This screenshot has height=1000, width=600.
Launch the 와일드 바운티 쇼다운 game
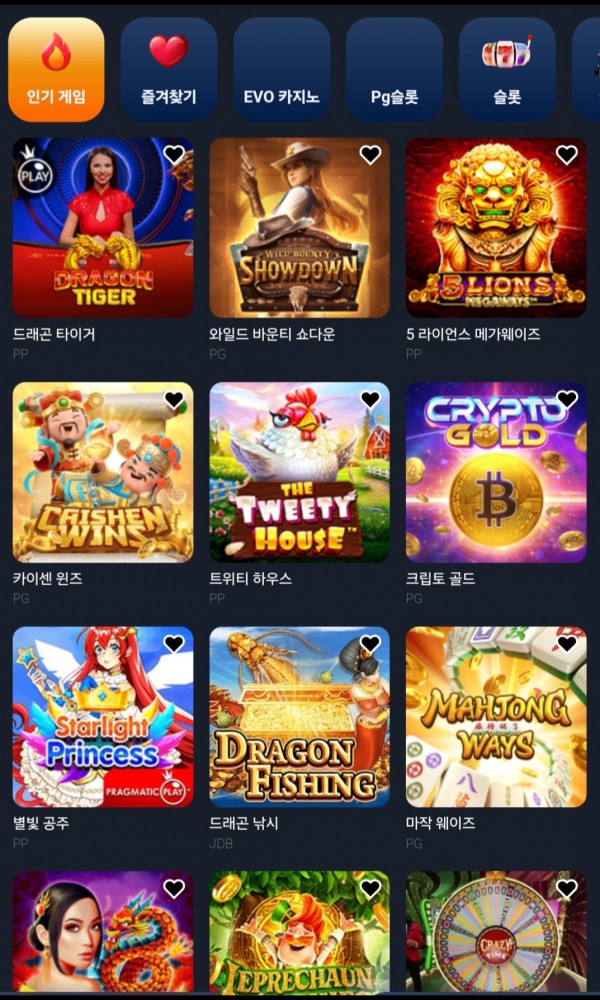click(299, 228)
